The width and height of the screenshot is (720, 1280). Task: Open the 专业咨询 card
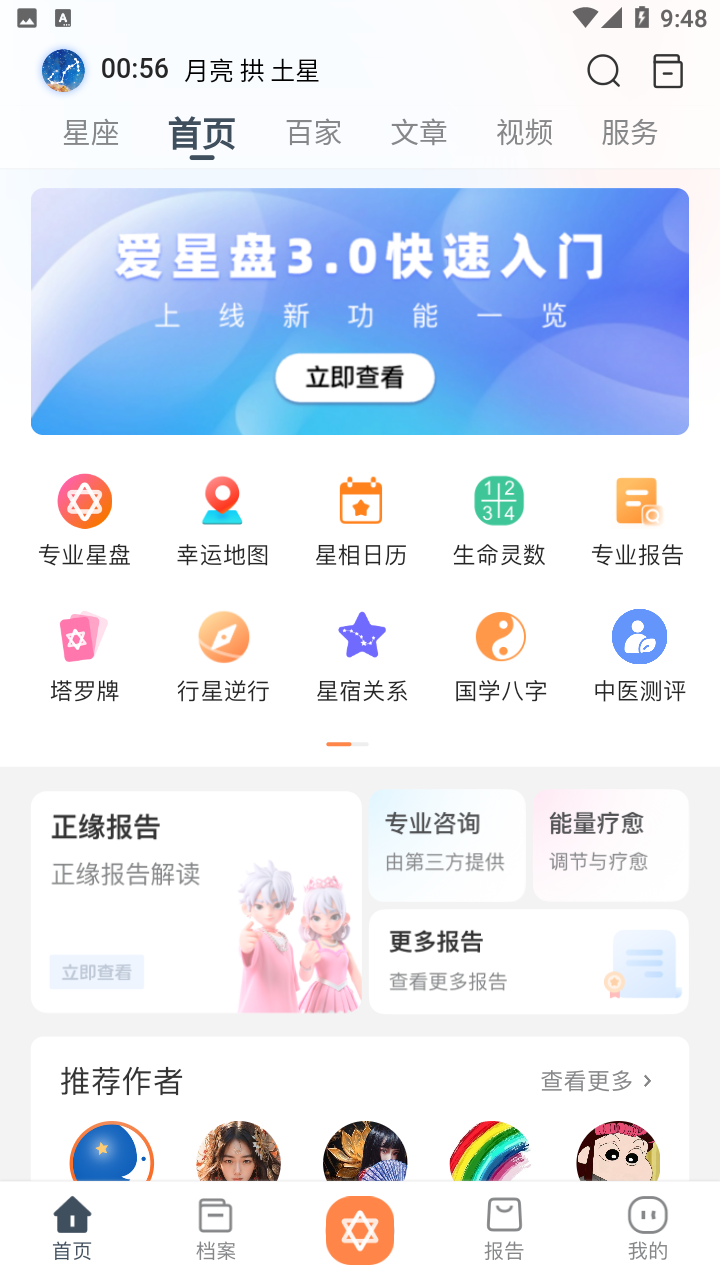[447, 845]
